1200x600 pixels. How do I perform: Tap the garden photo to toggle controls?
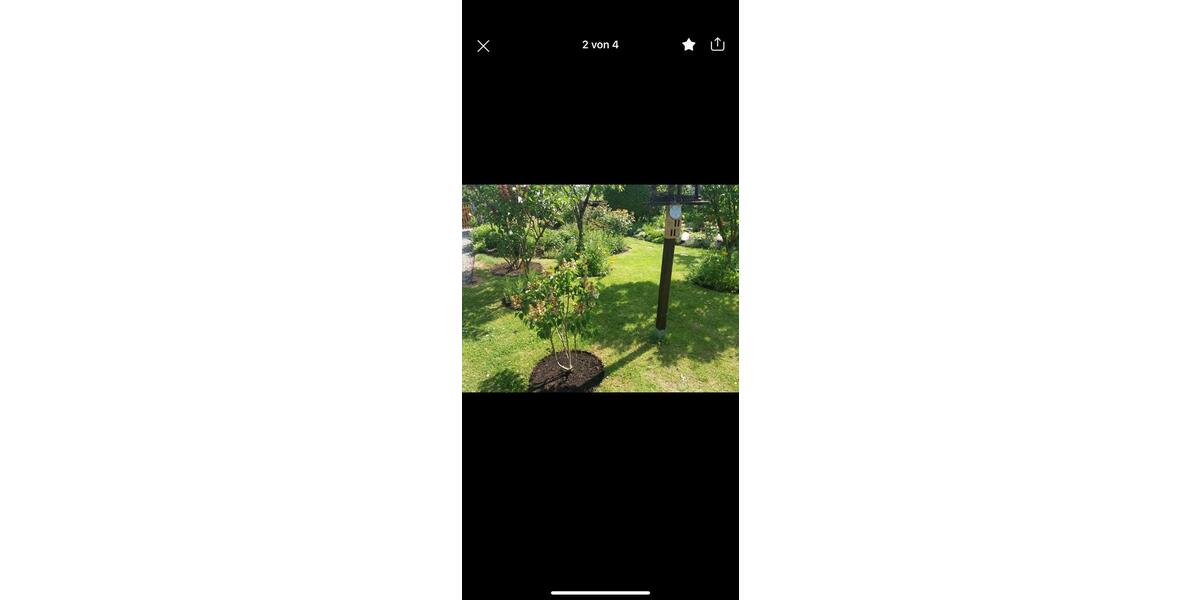tap(600, 288)
